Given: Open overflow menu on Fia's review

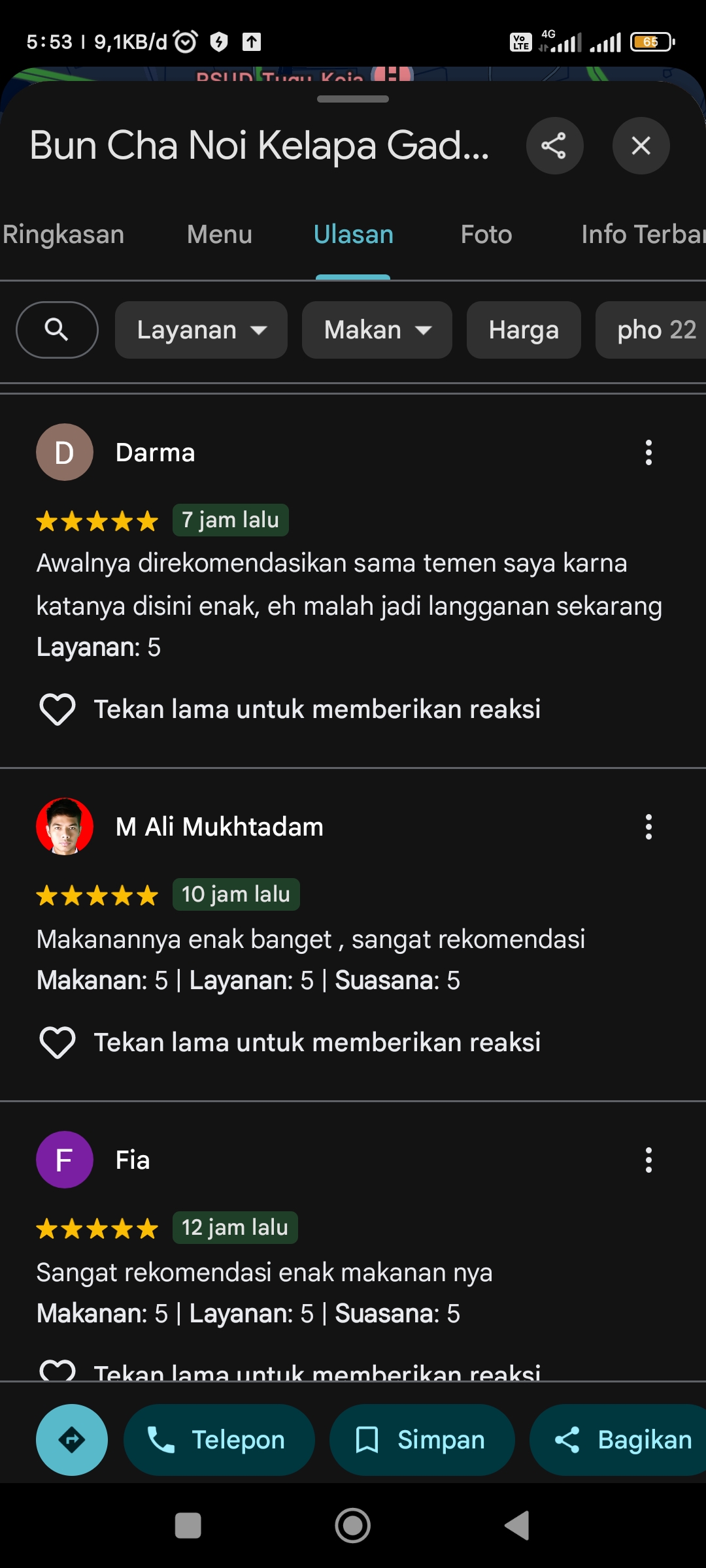Looking at the screenshot, I should (x=648, y=1160).
